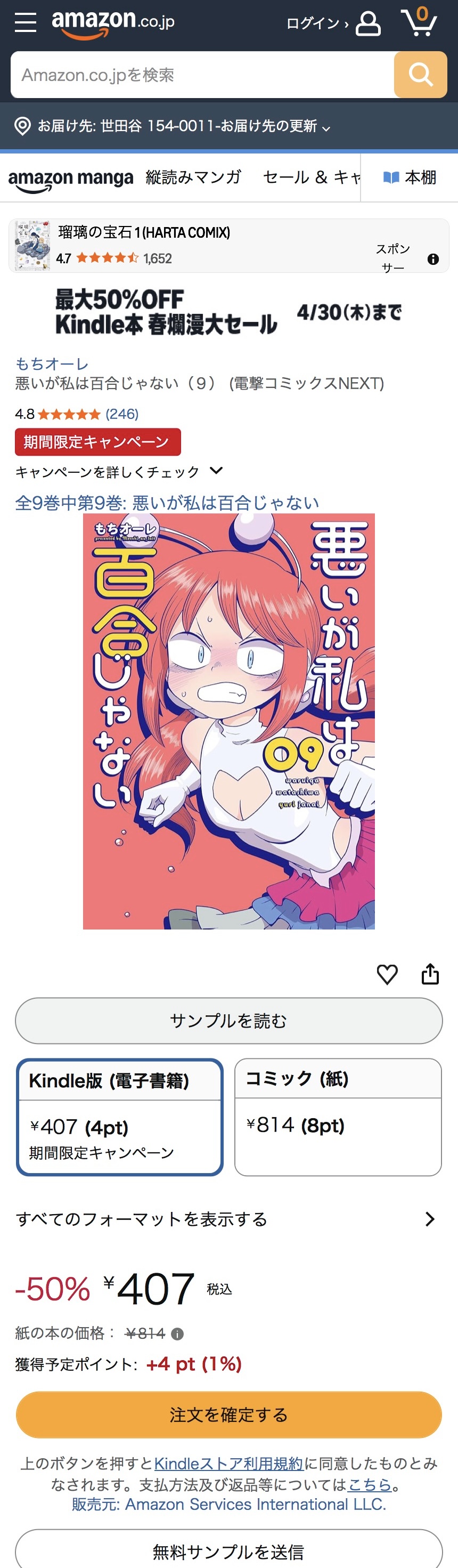Image resolution: width=458 pixels, height=1568 pixels.
Task: Open 本棚 bookshelf
Action: (x=410, y=177)
